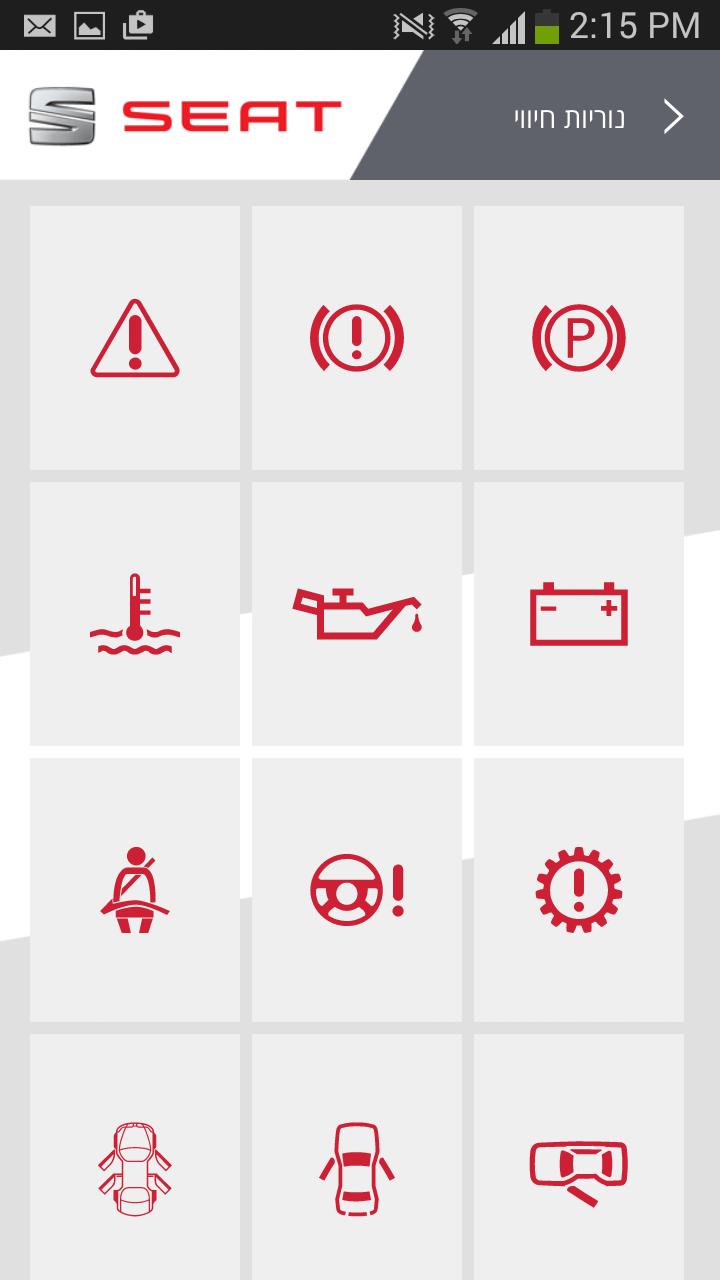720x1280 pixels.
Task: Open the steering wheel warning tile
Action: [357, 890]
